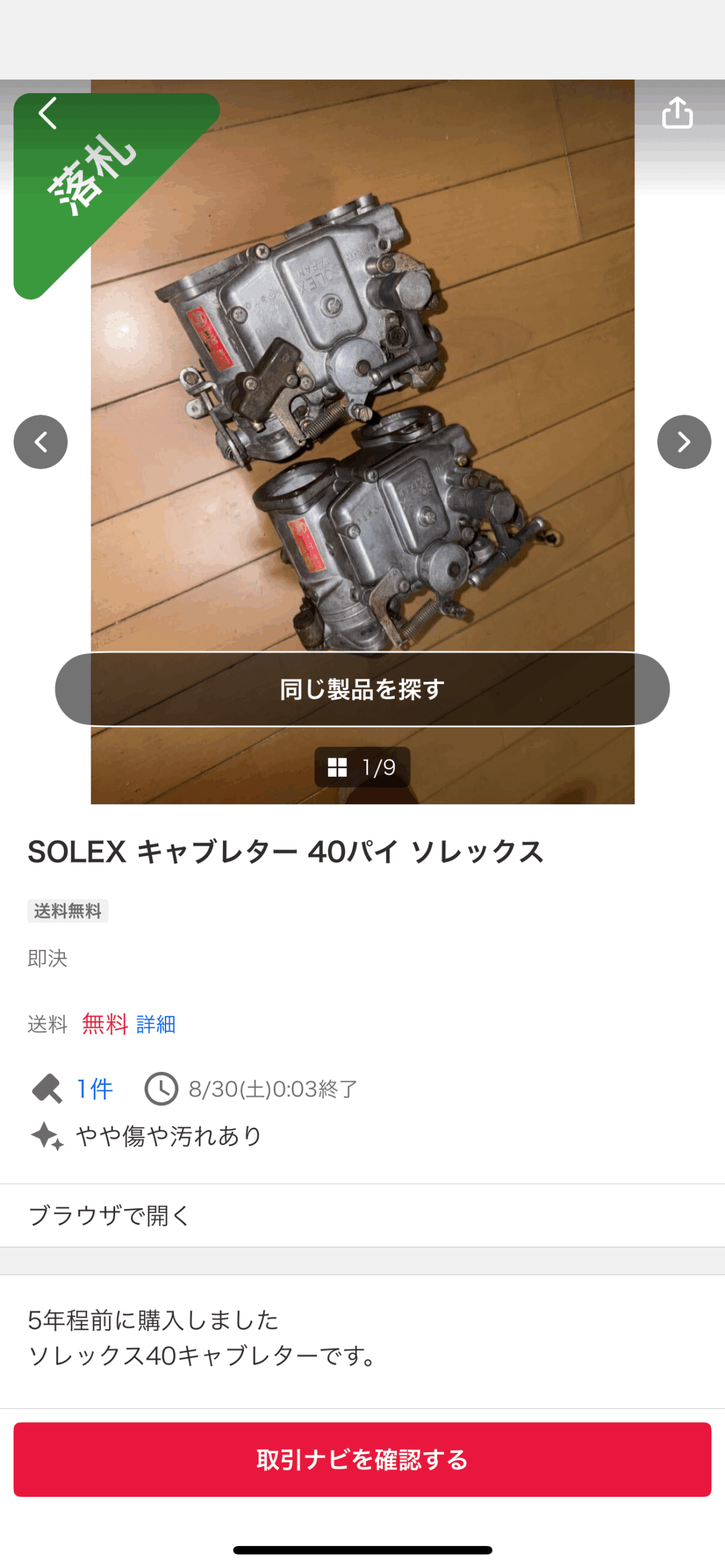725x1568 pixels.
Task: Open 詳細 shipping details link
Action: click(156, 1025)
